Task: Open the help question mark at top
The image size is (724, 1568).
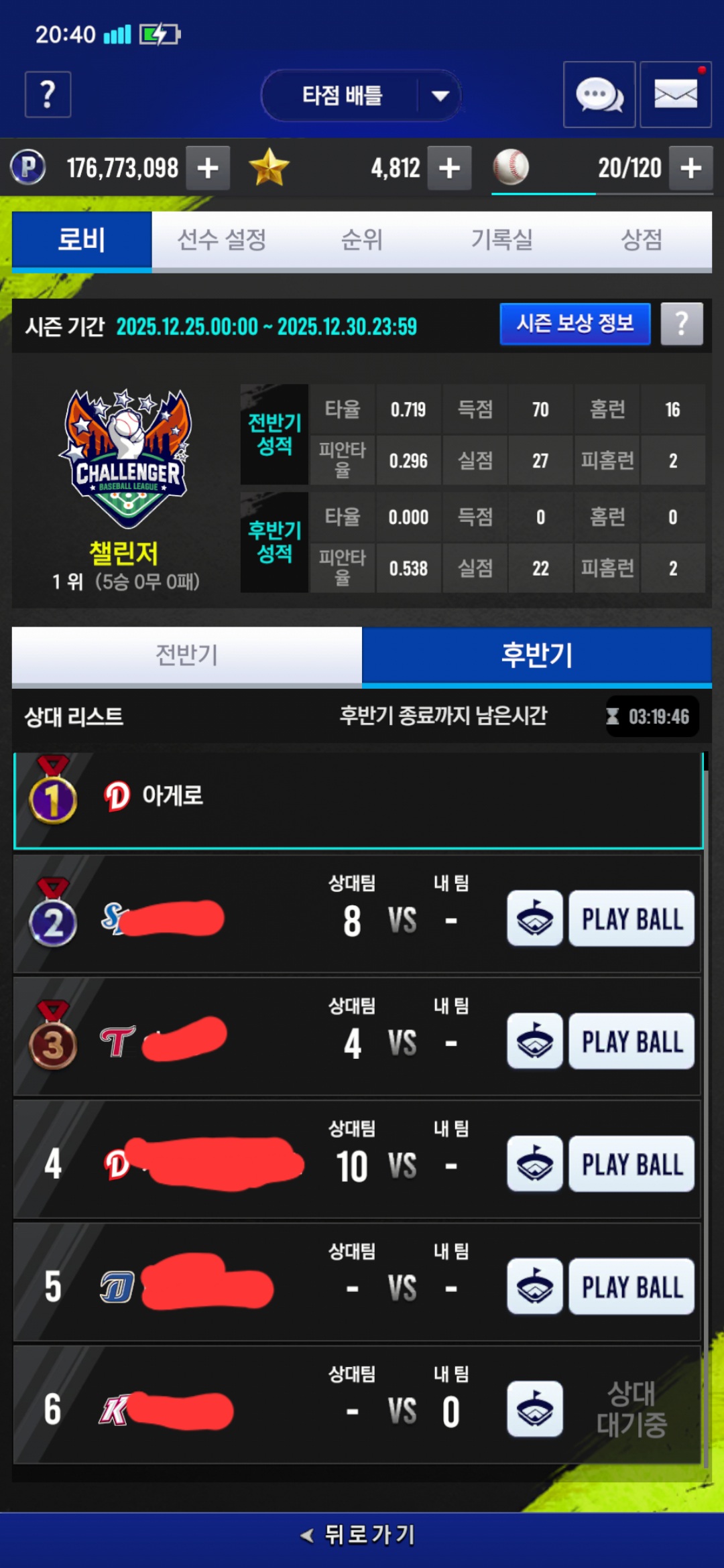Action: click(48, 94)
